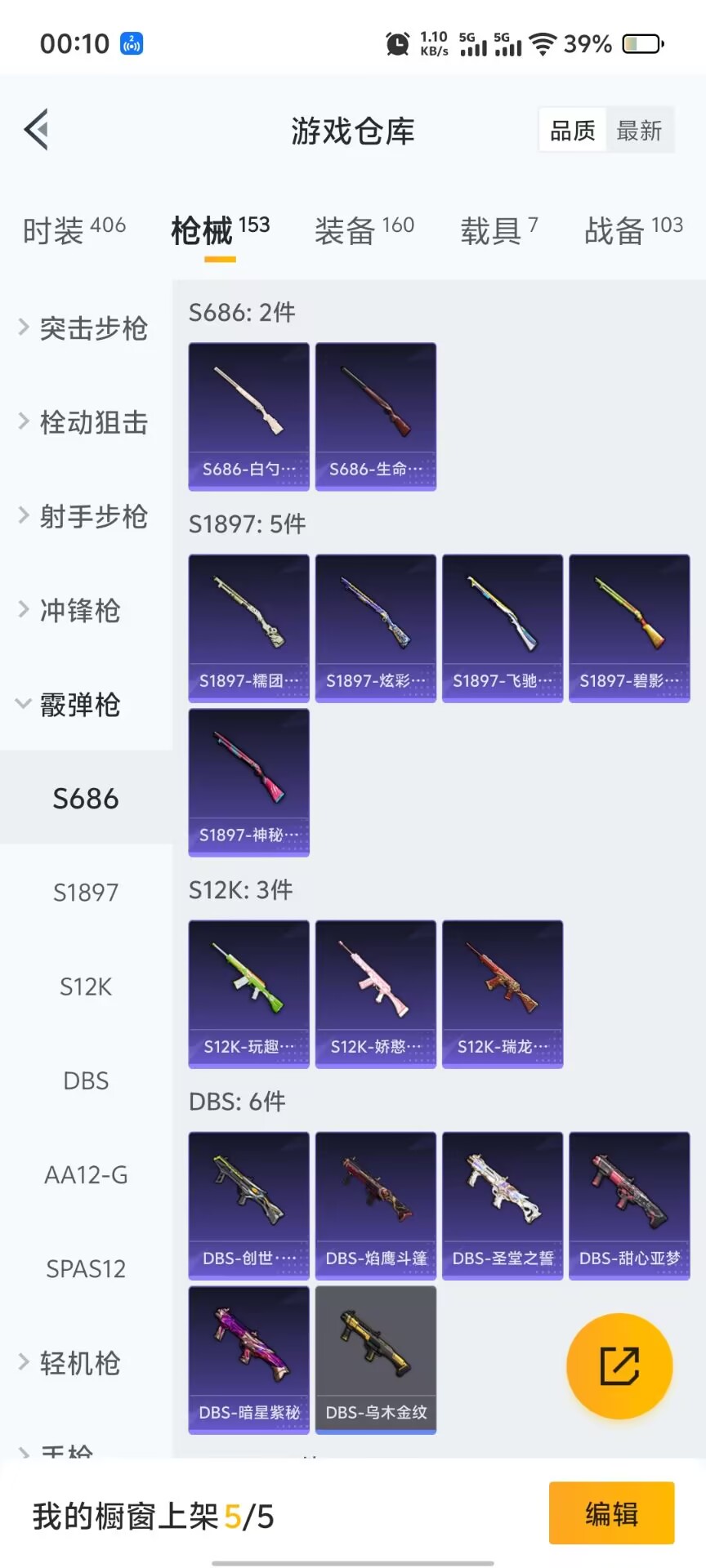Open the 战备 tab

pyautogui.click(x=633, y=230)
